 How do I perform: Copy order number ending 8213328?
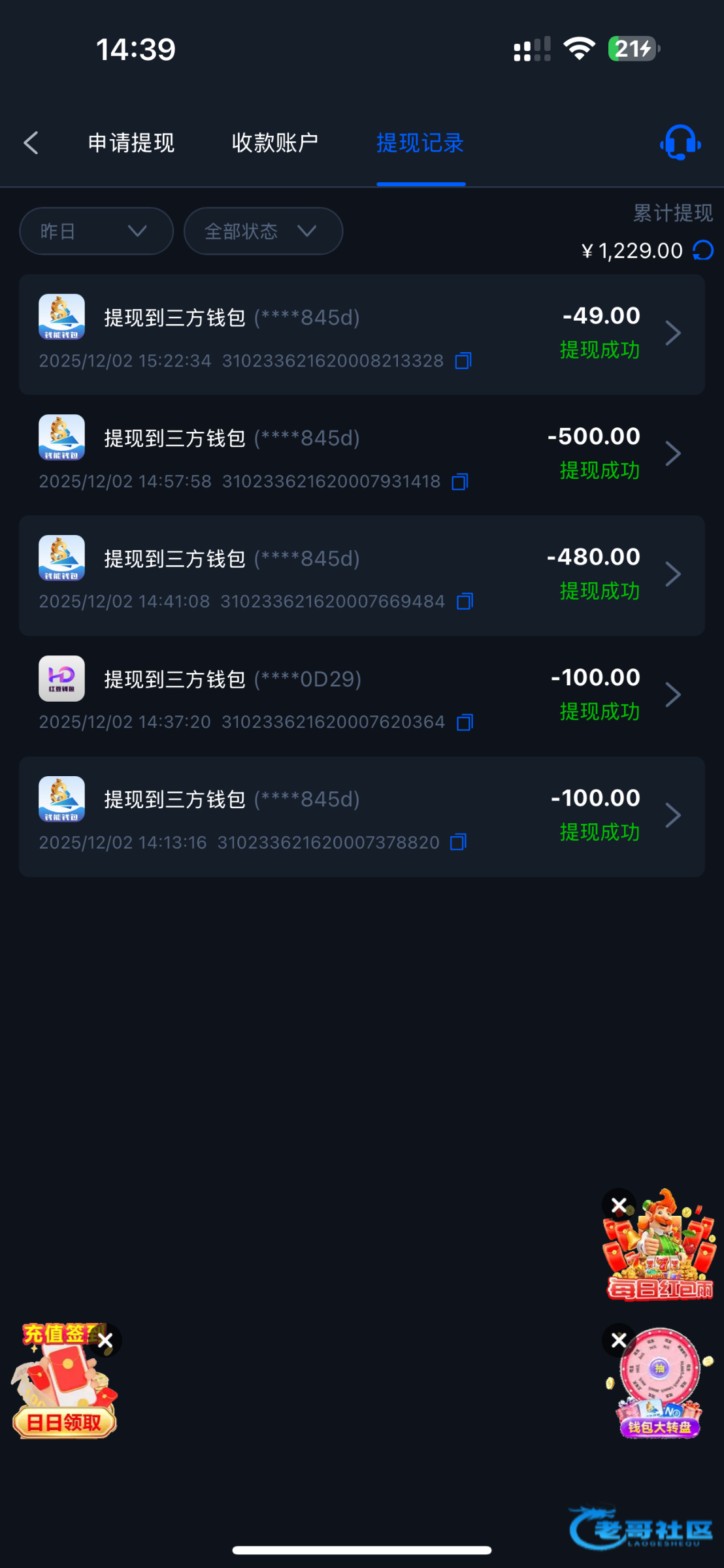(x=463, y=361)
